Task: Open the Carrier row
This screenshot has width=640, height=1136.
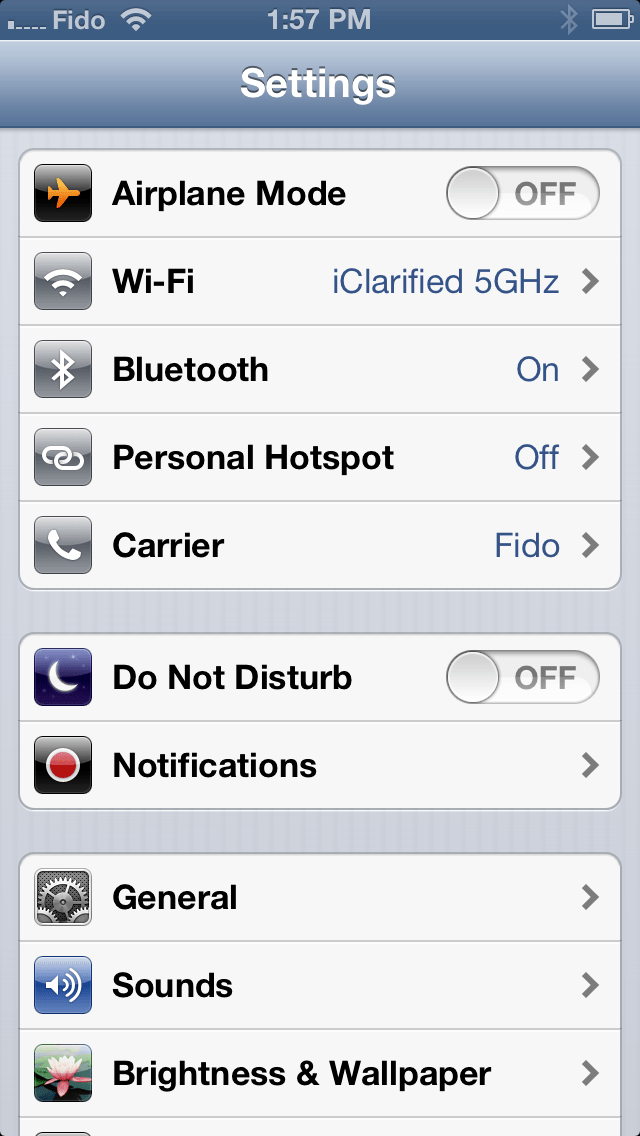Action: pos(320,546)
